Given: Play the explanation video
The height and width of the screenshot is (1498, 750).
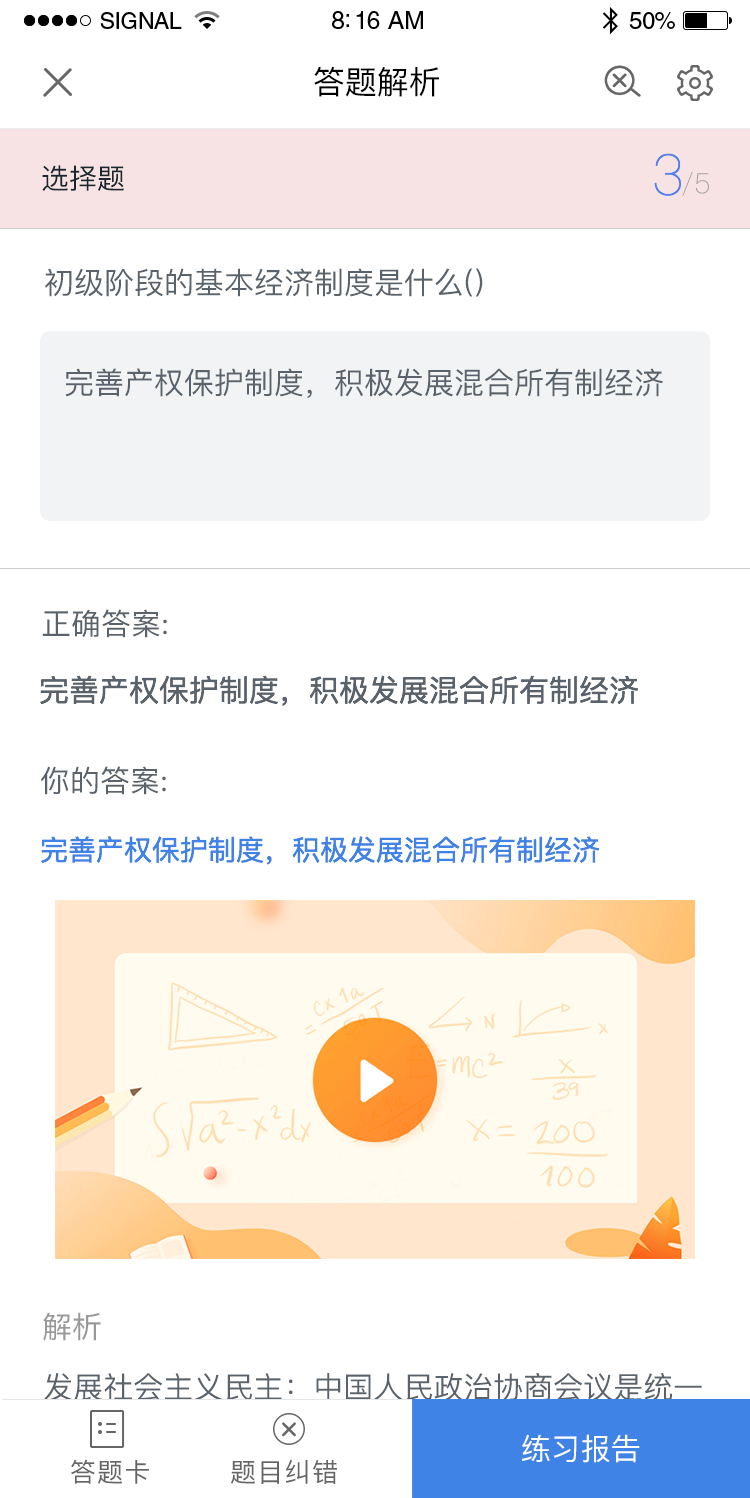Looking at the screenshot, I should click(375, 1080).
